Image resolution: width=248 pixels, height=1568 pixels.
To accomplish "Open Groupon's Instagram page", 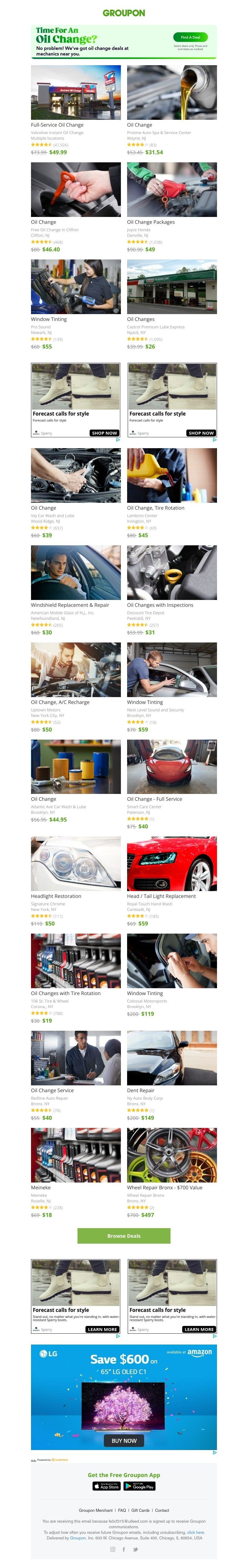I will (x=113, y=1549).
